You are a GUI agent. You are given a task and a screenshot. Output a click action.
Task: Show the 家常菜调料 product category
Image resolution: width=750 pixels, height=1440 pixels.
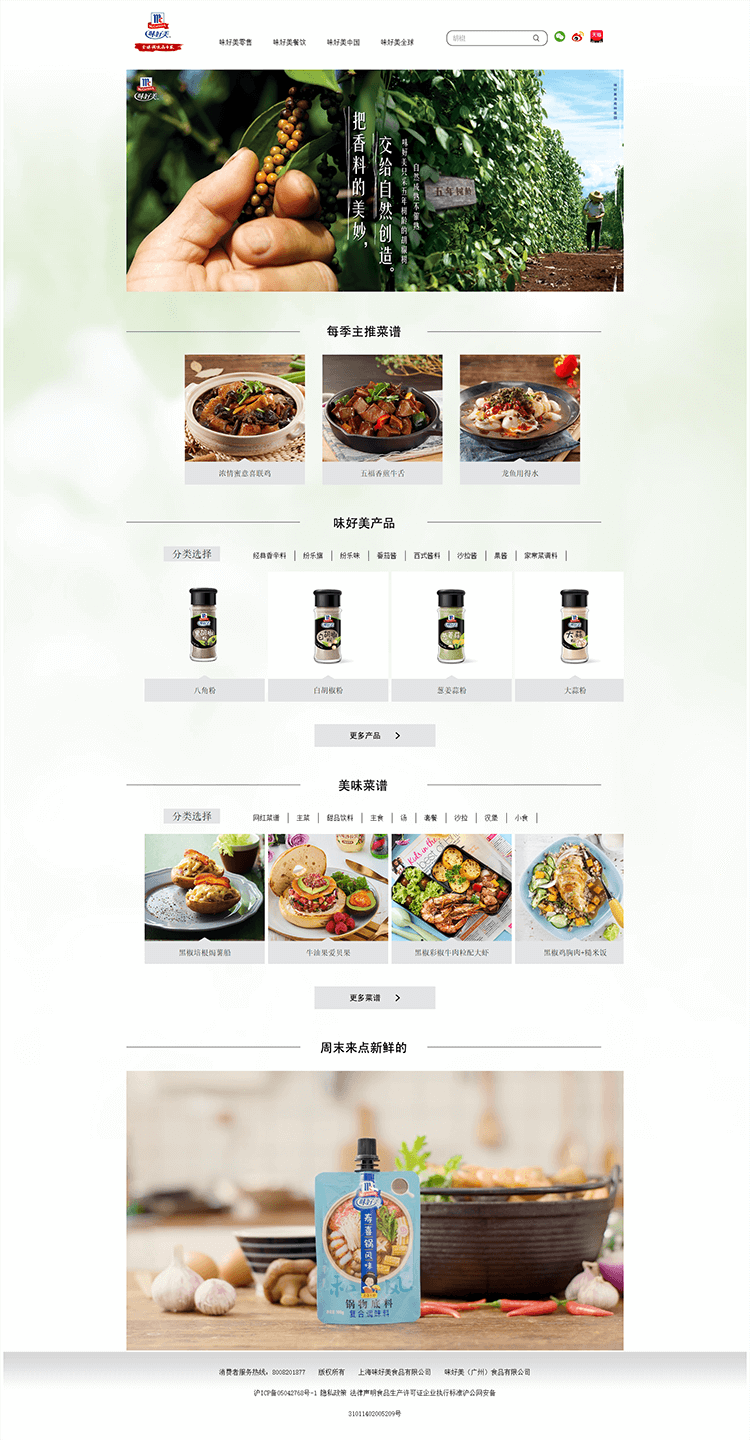pyautogui.click(x=541, y=555)
